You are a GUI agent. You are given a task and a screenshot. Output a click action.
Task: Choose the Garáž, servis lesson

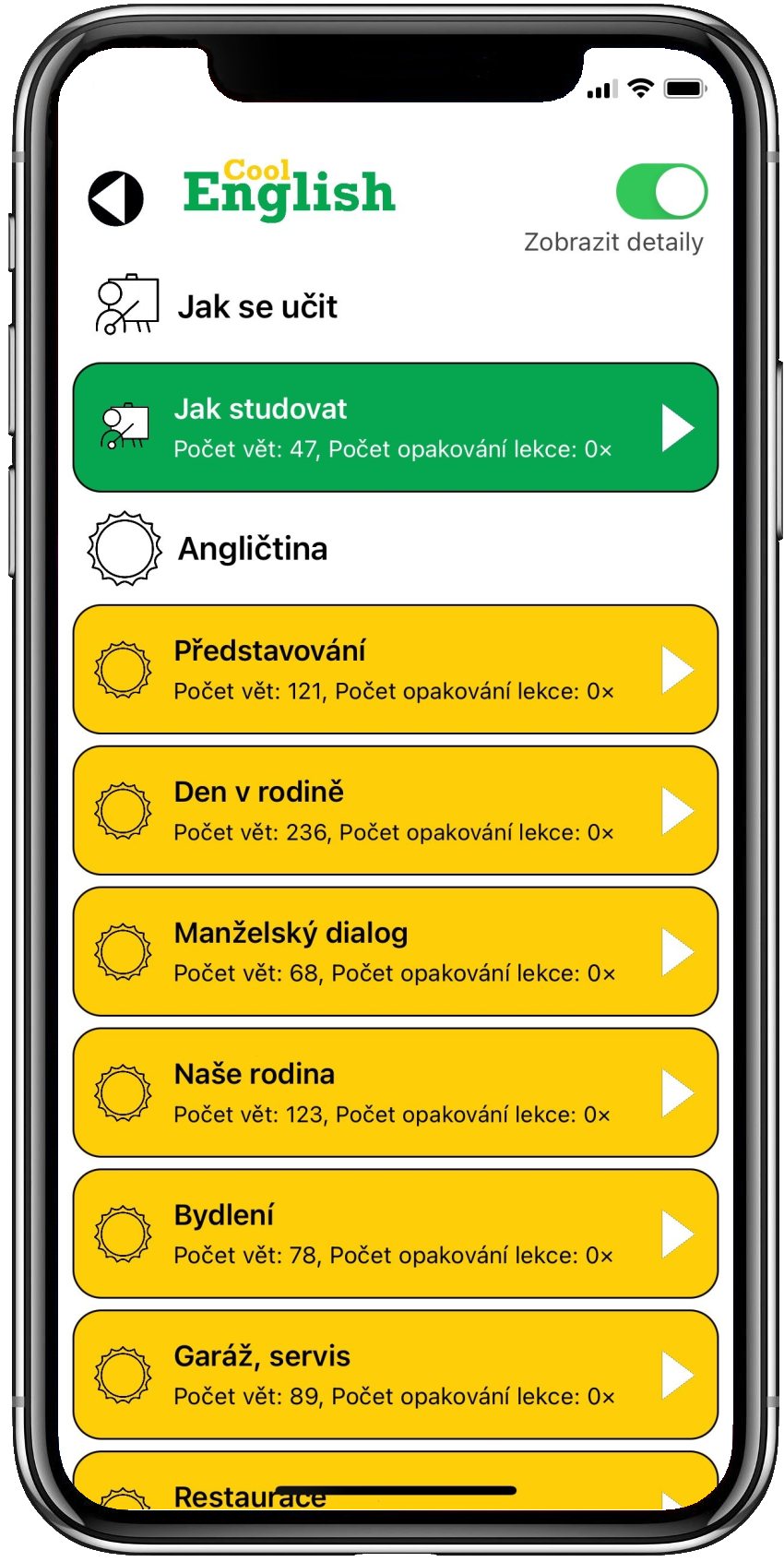point(395,1376)
